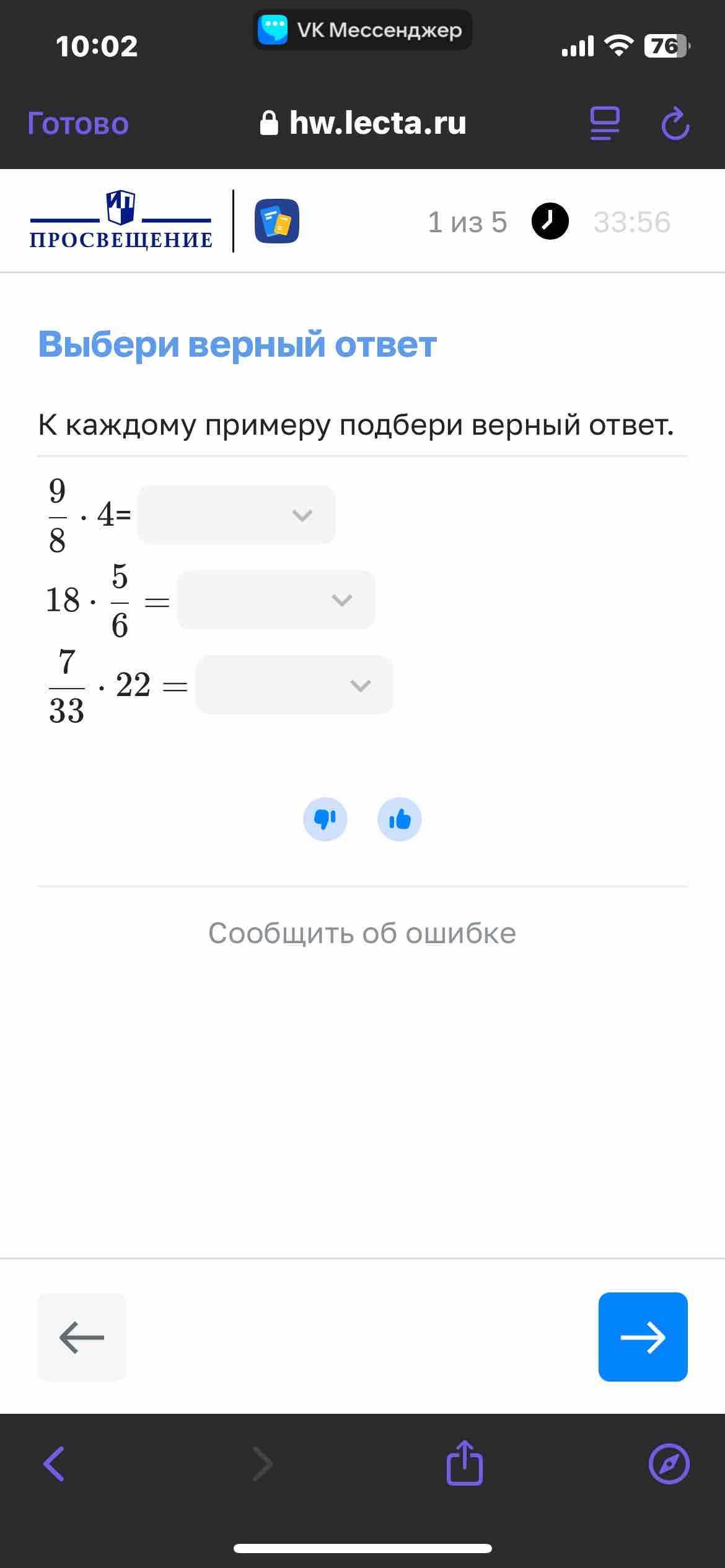Navigate back in the browser toolbar

(x=54, y=1464)
